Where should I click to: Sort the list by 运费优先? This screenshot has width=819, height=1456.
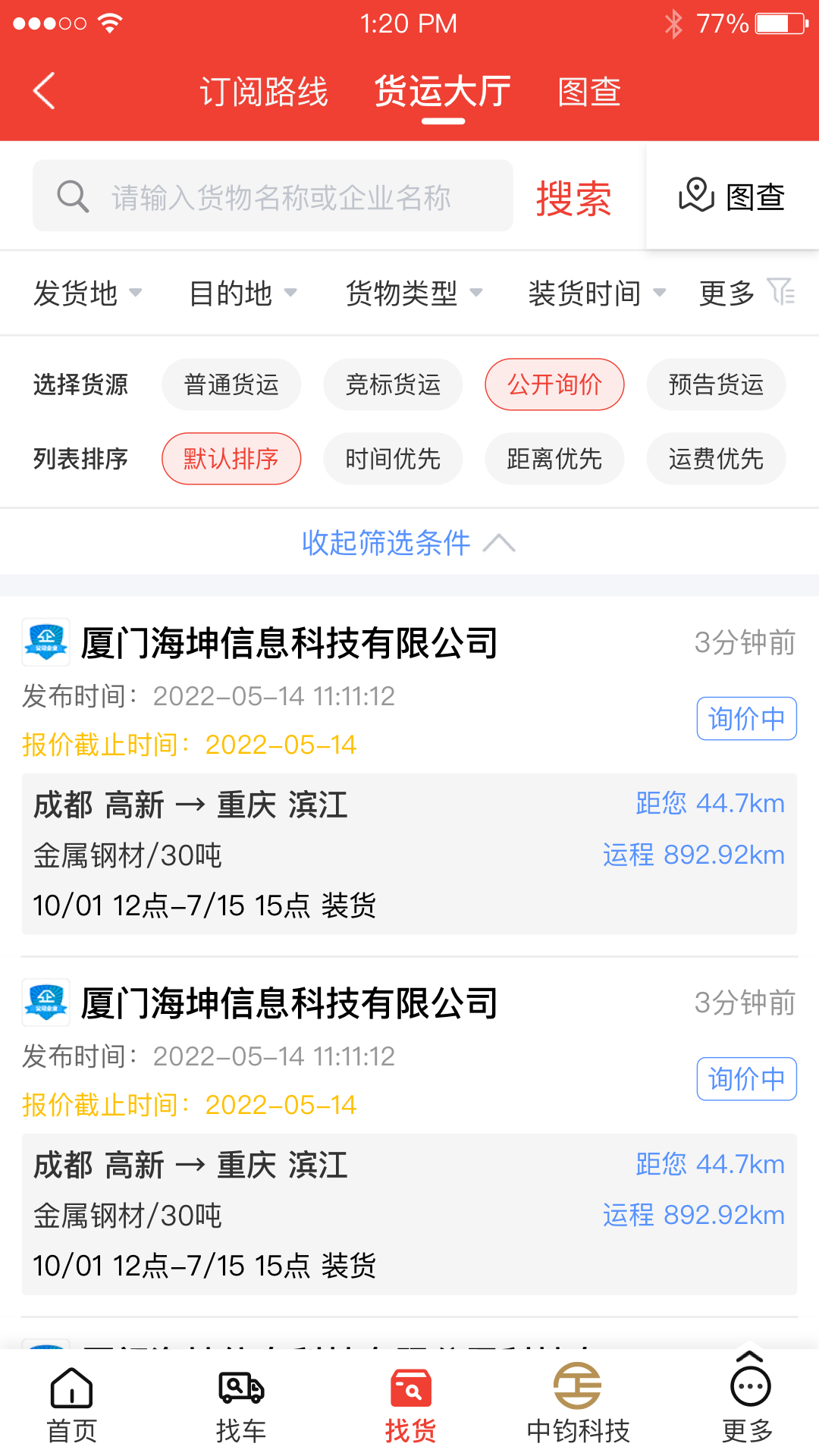(716, 459)
